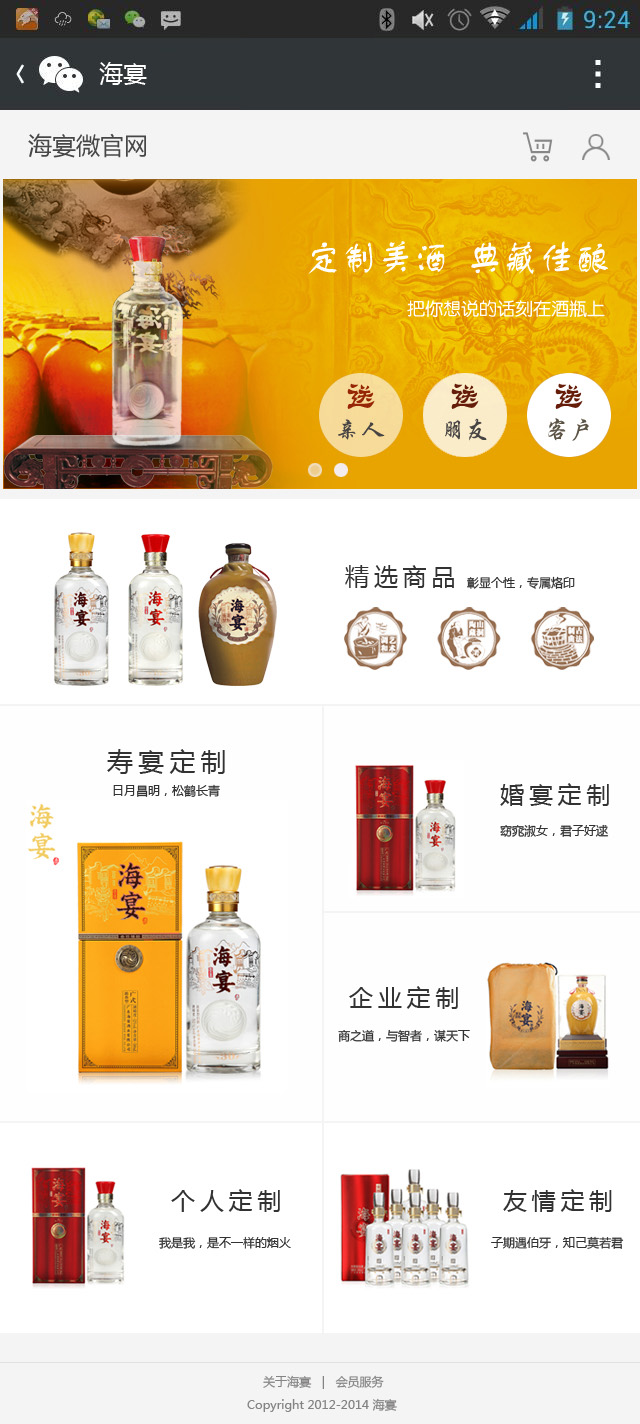Image resolution: width=640 pixels, height=1424 pixels.
Task: Go back using the WeChat back arrow
Action: tap(20, 74)
